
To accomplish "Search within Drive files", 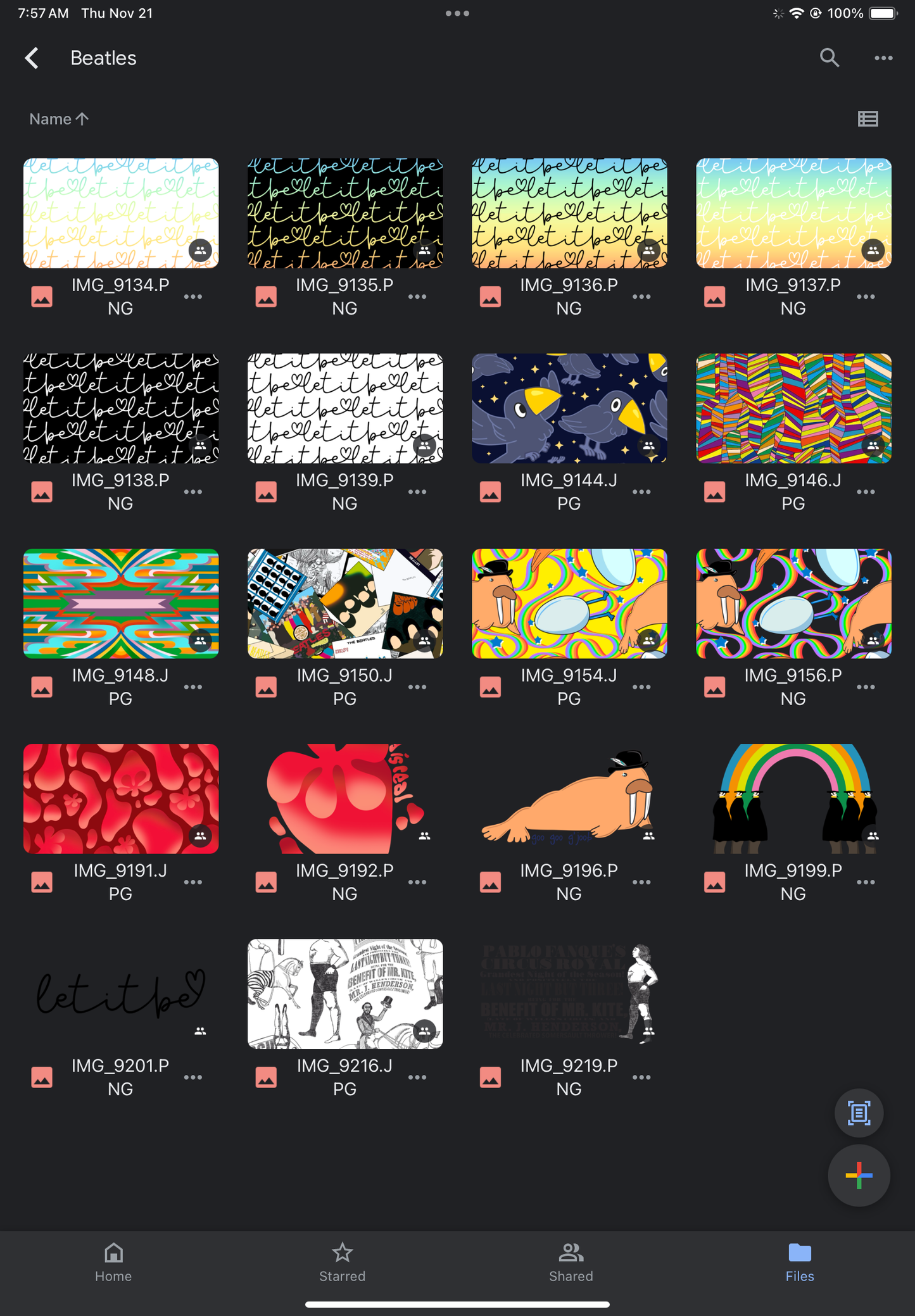I will pyautogui.click(x=829, y=58).
